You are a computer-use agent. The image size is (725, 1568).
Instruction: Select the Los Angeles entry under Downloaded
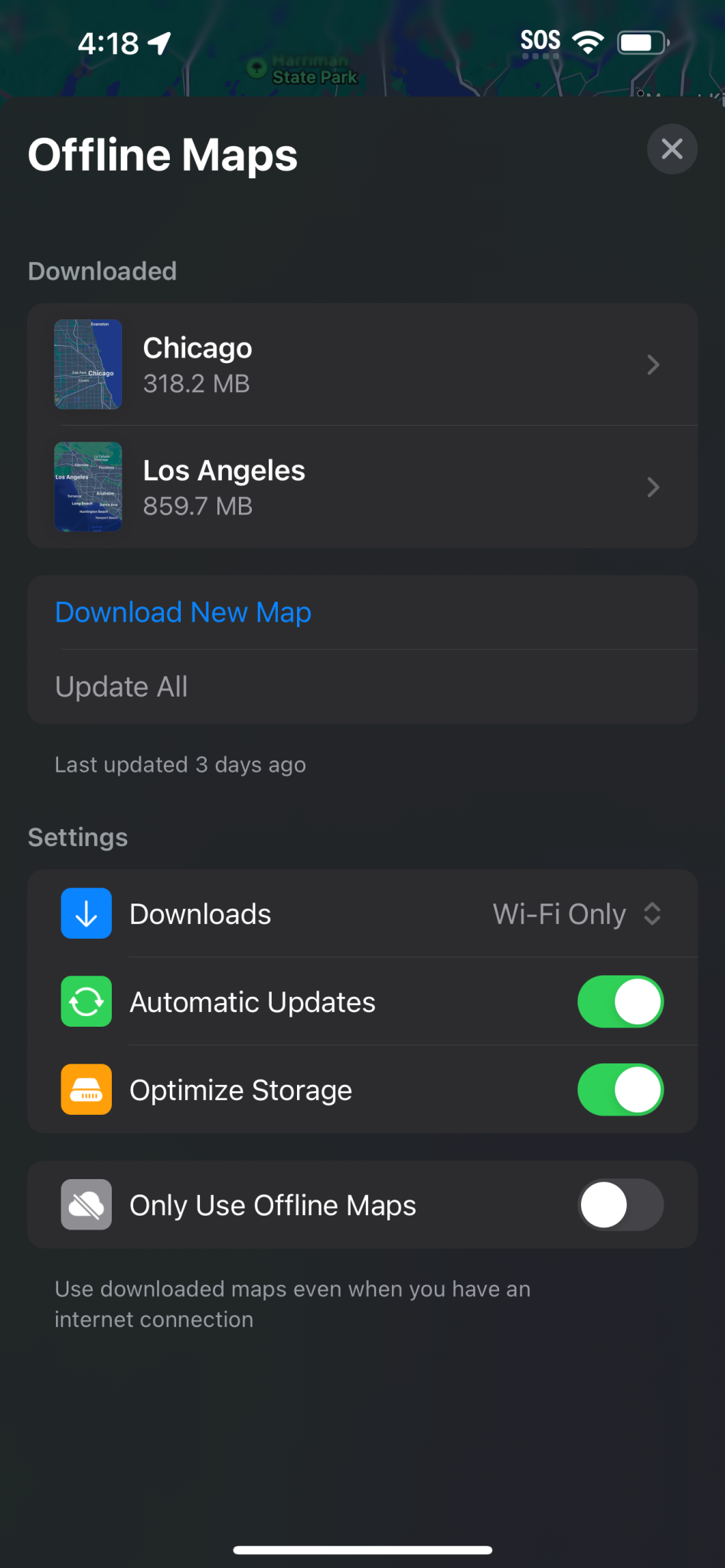click(362, 487)
